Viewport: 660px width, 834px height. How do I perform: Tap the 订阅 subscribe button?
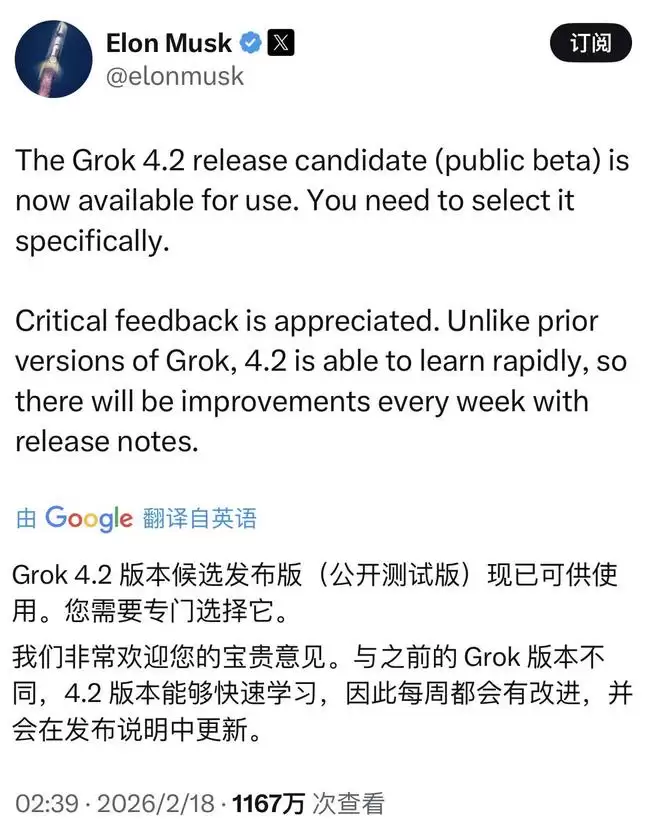coord(591,44)
